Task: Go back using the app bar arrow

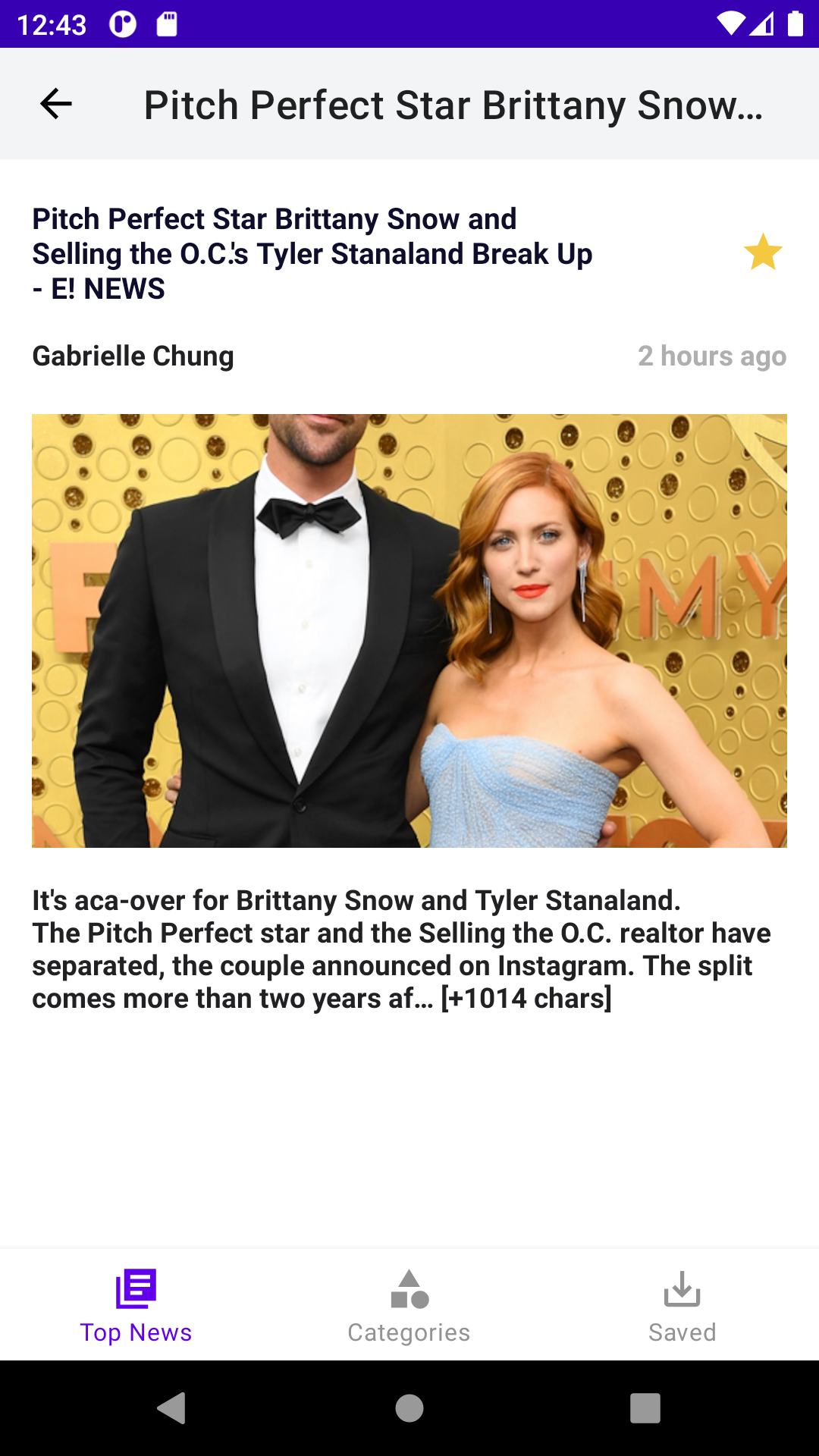Action: point(56,104)
